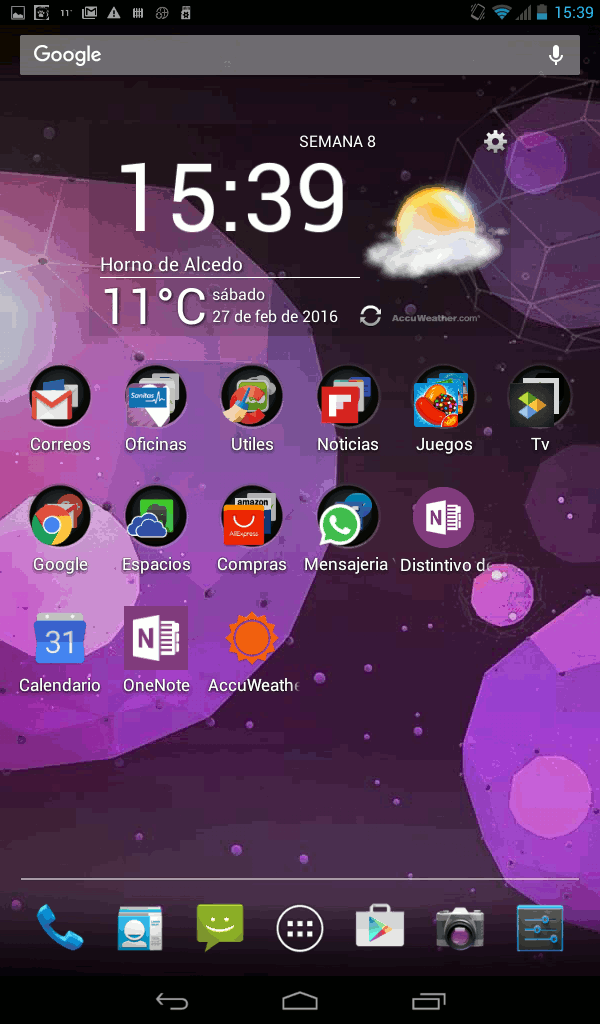This screenshot has height=1024, width=600.
Task: Open the Google folder
Action: (60, 517)
